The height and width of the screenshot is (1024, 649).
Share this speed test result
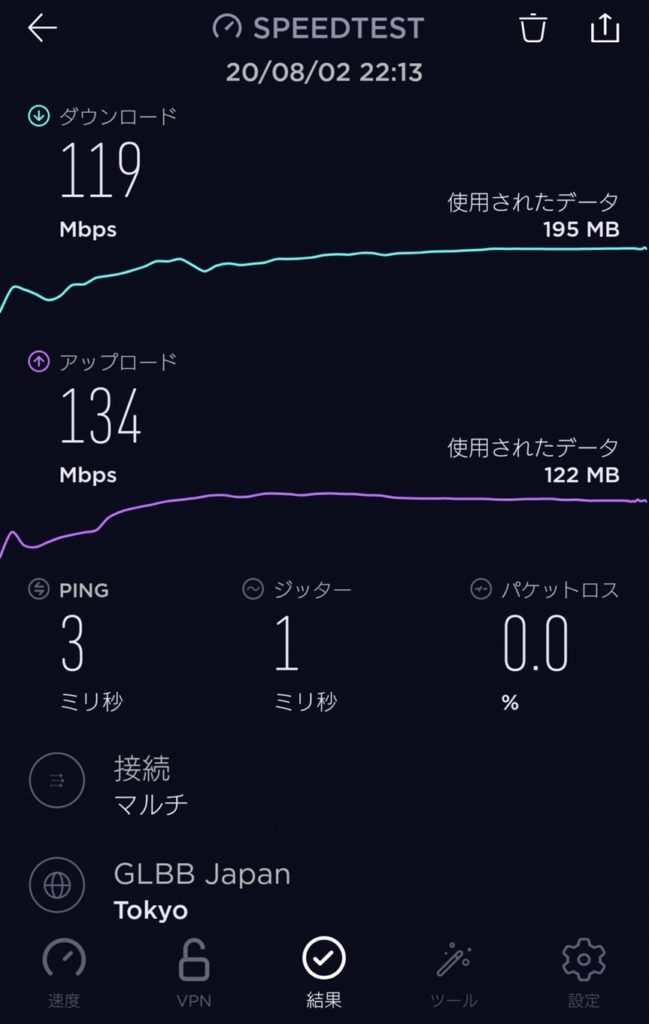[605, 28]
